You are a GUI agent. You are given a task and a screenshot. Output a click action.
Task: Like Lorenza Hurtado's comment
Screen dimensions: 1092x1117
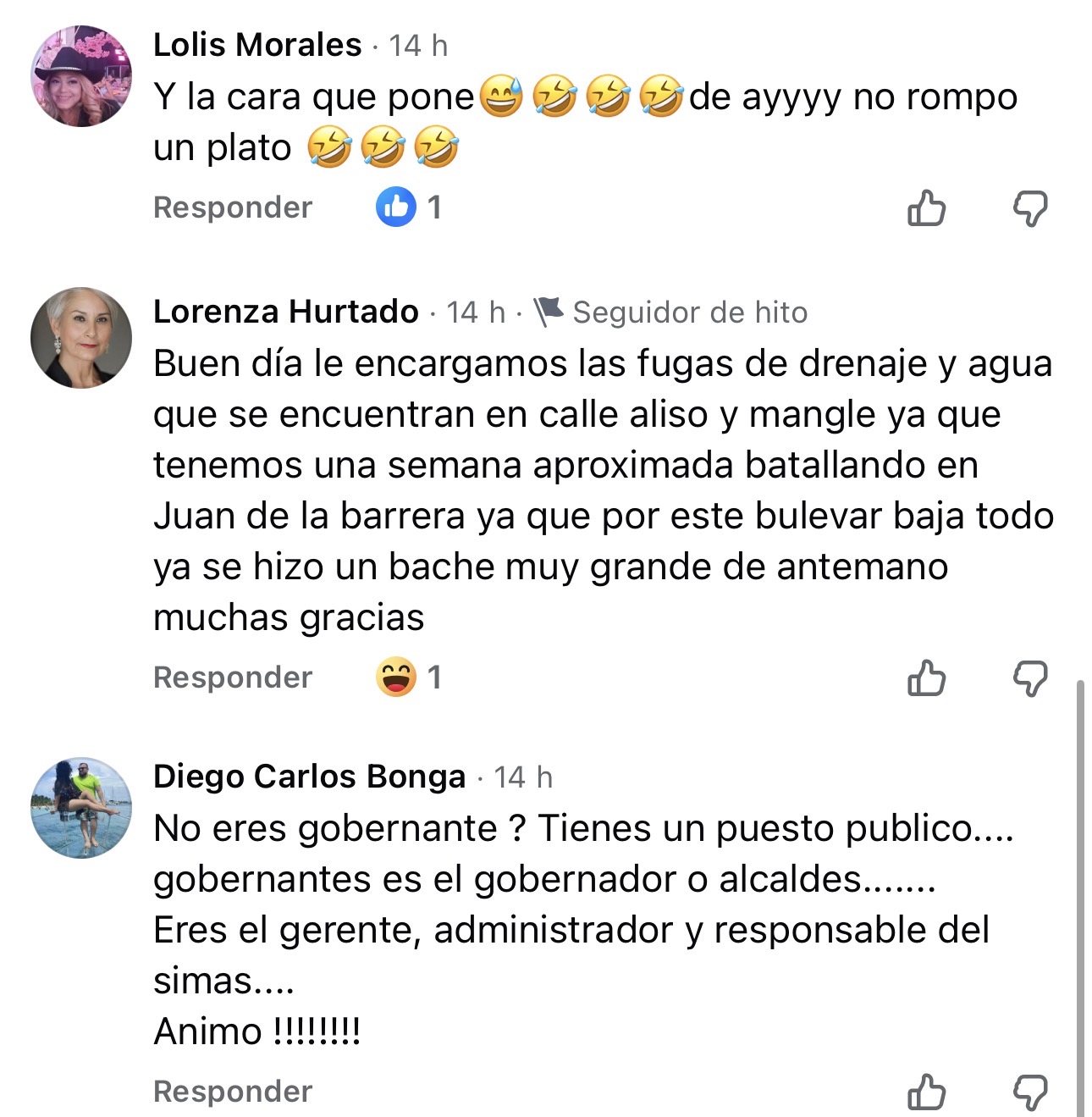926,677
